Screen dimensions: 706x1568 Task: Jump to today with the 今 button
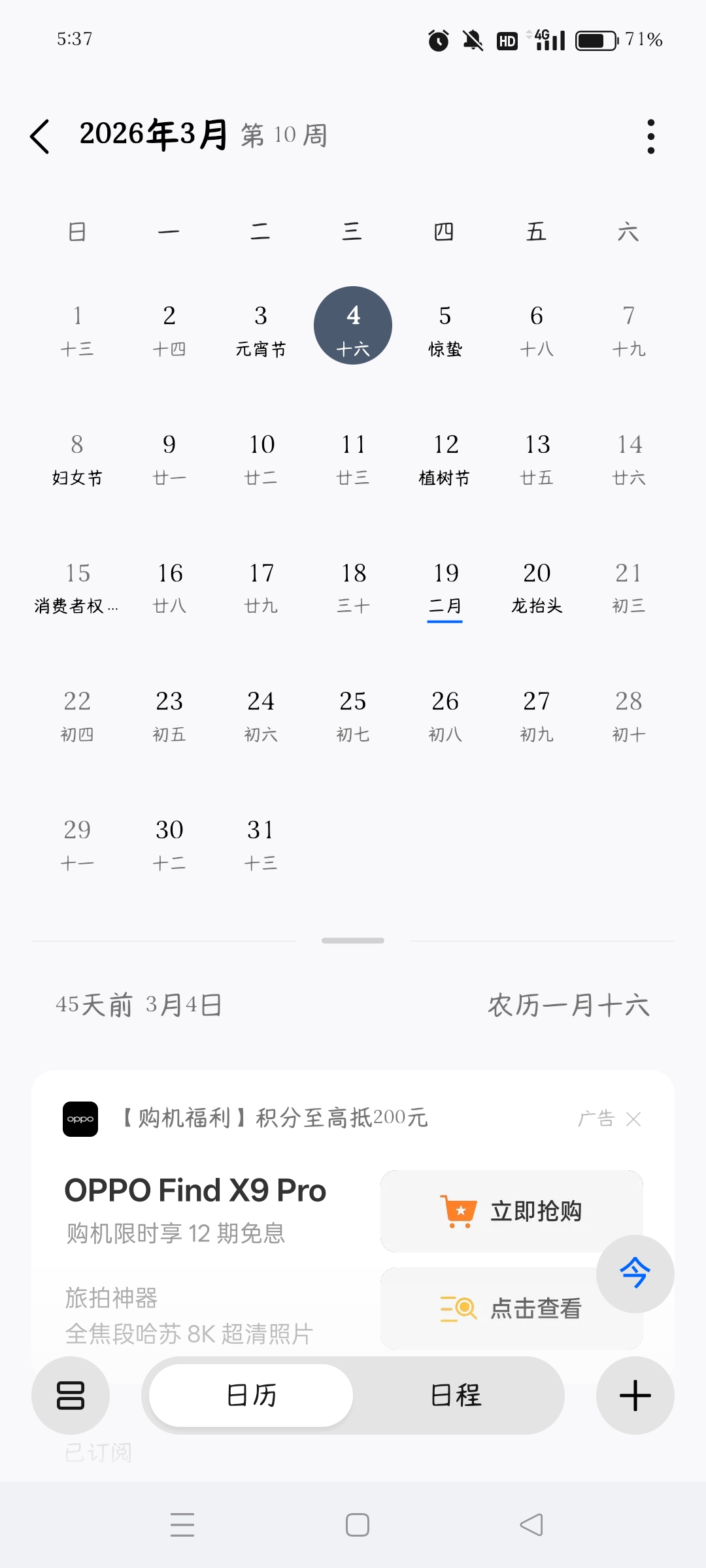pos(634,1273)
